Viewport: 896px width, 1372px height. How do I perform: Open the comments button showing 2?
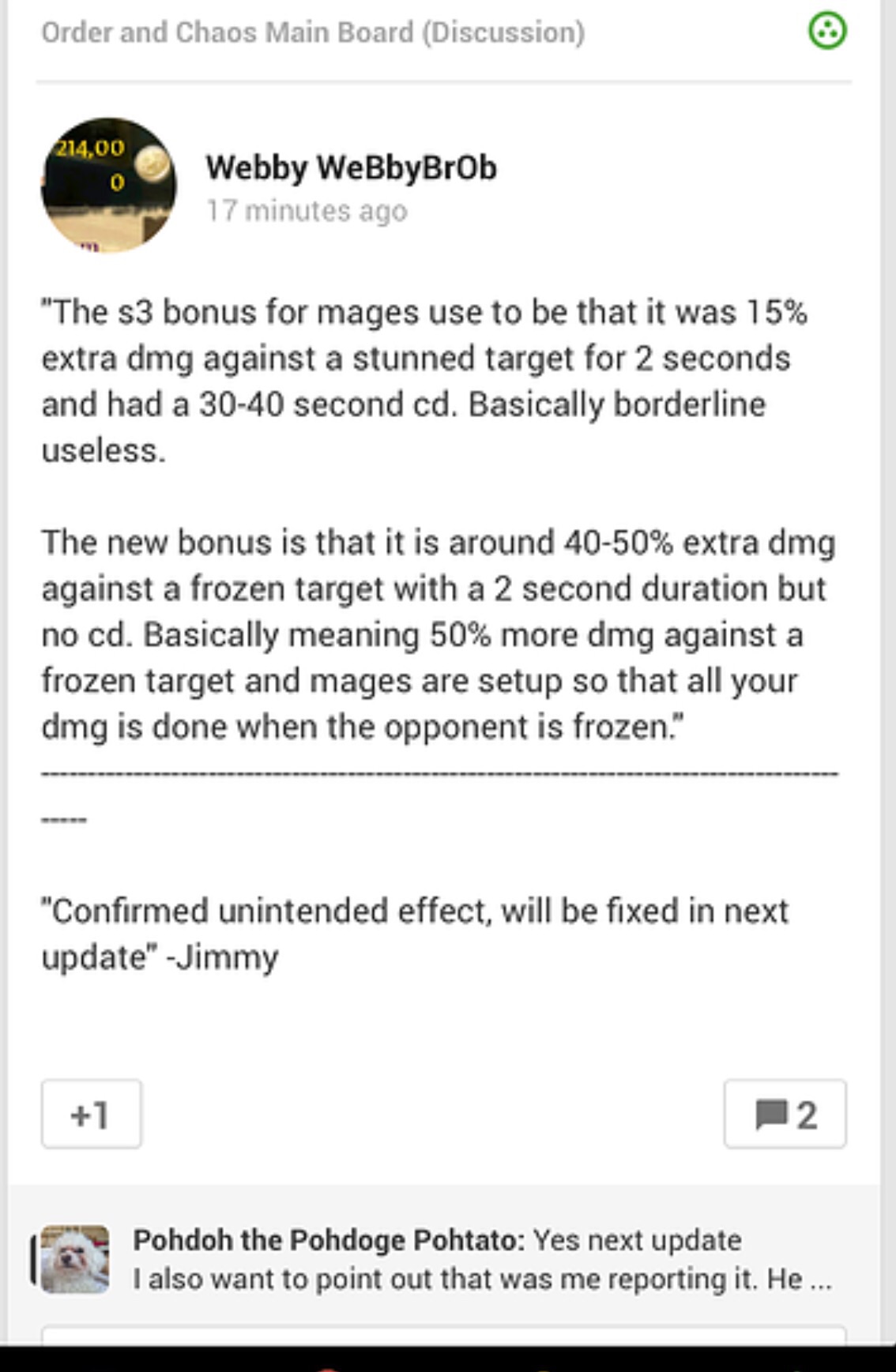pos(785,1114)
